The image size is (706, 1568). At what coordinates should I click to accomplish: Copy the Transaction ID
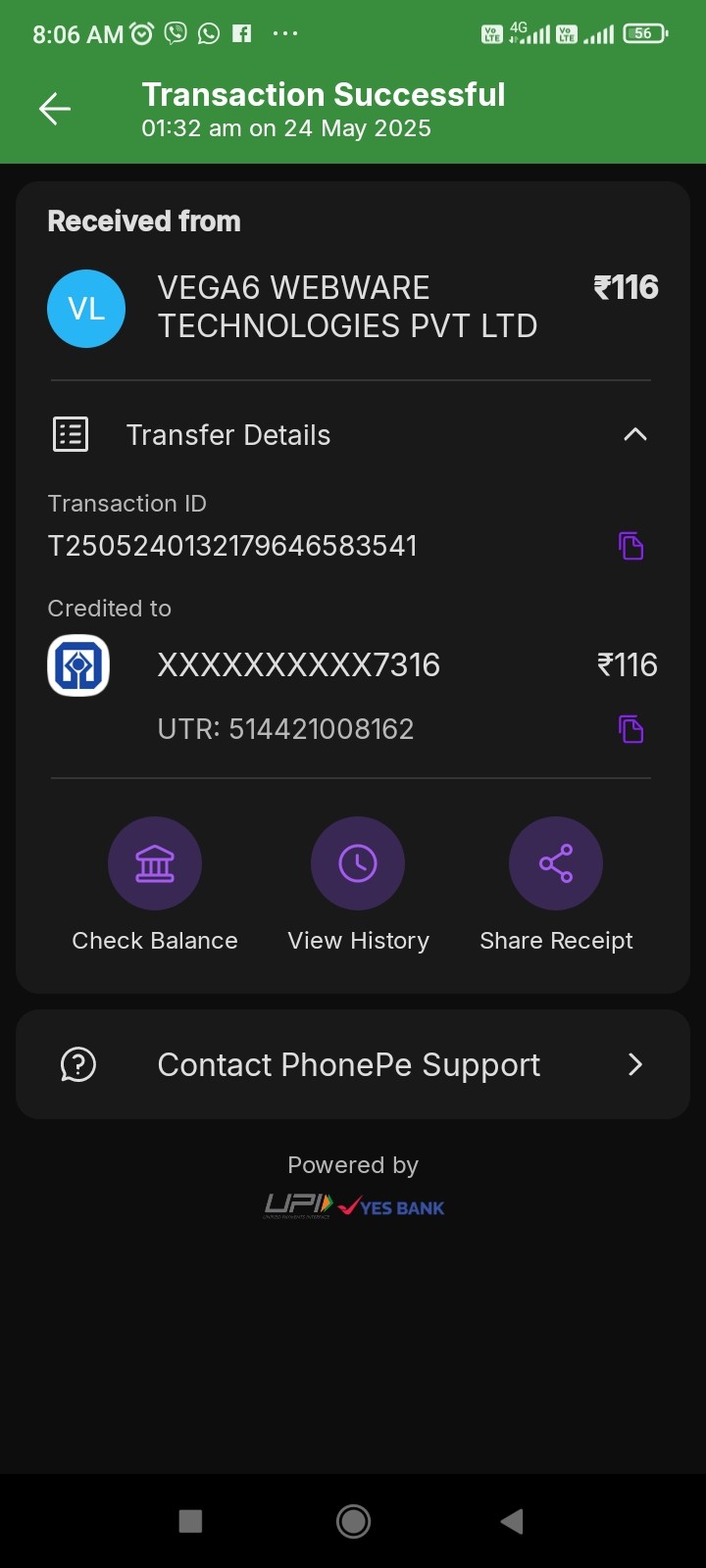coord(630,546)
